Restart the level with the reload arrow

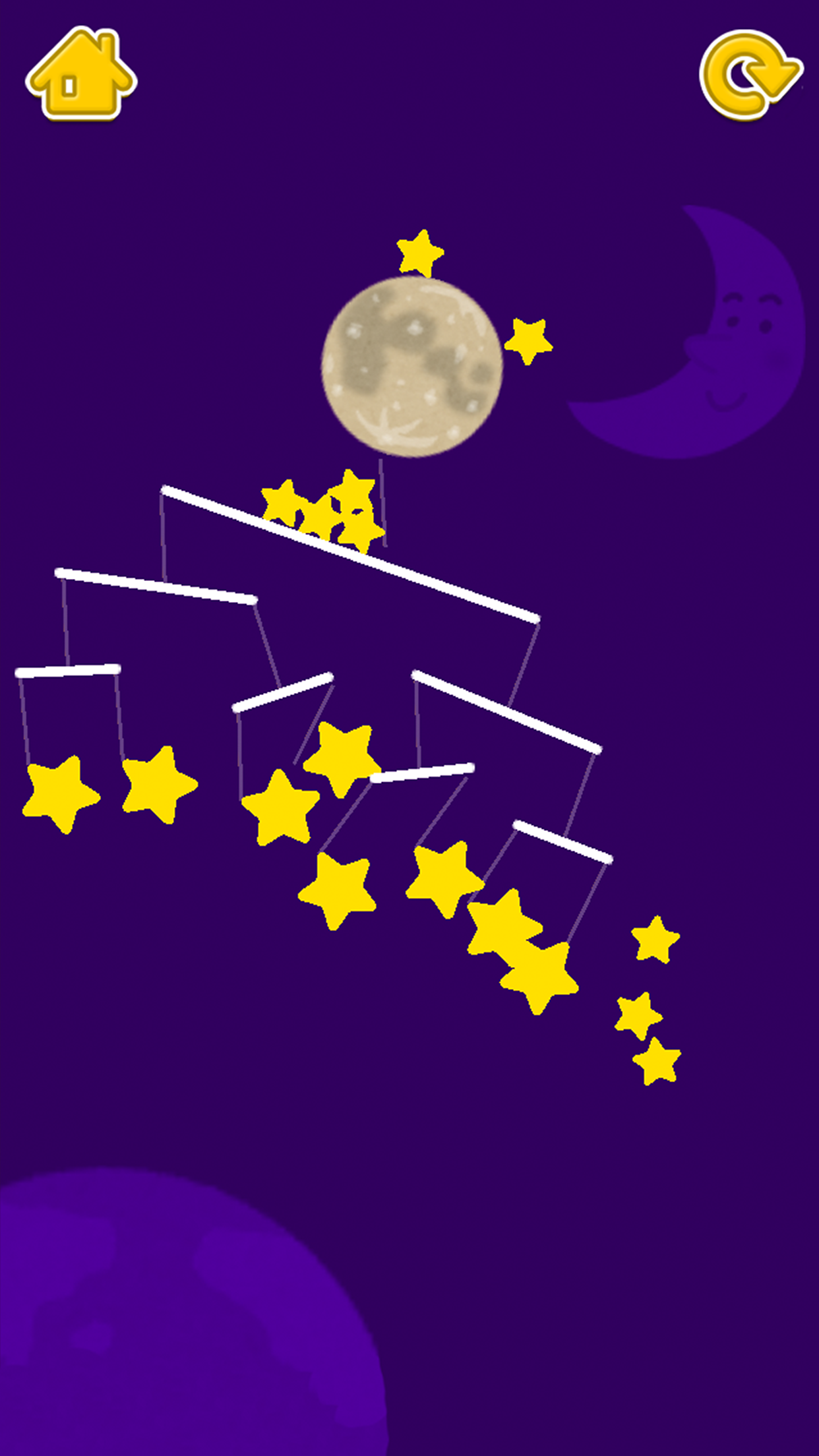[749, 75]
